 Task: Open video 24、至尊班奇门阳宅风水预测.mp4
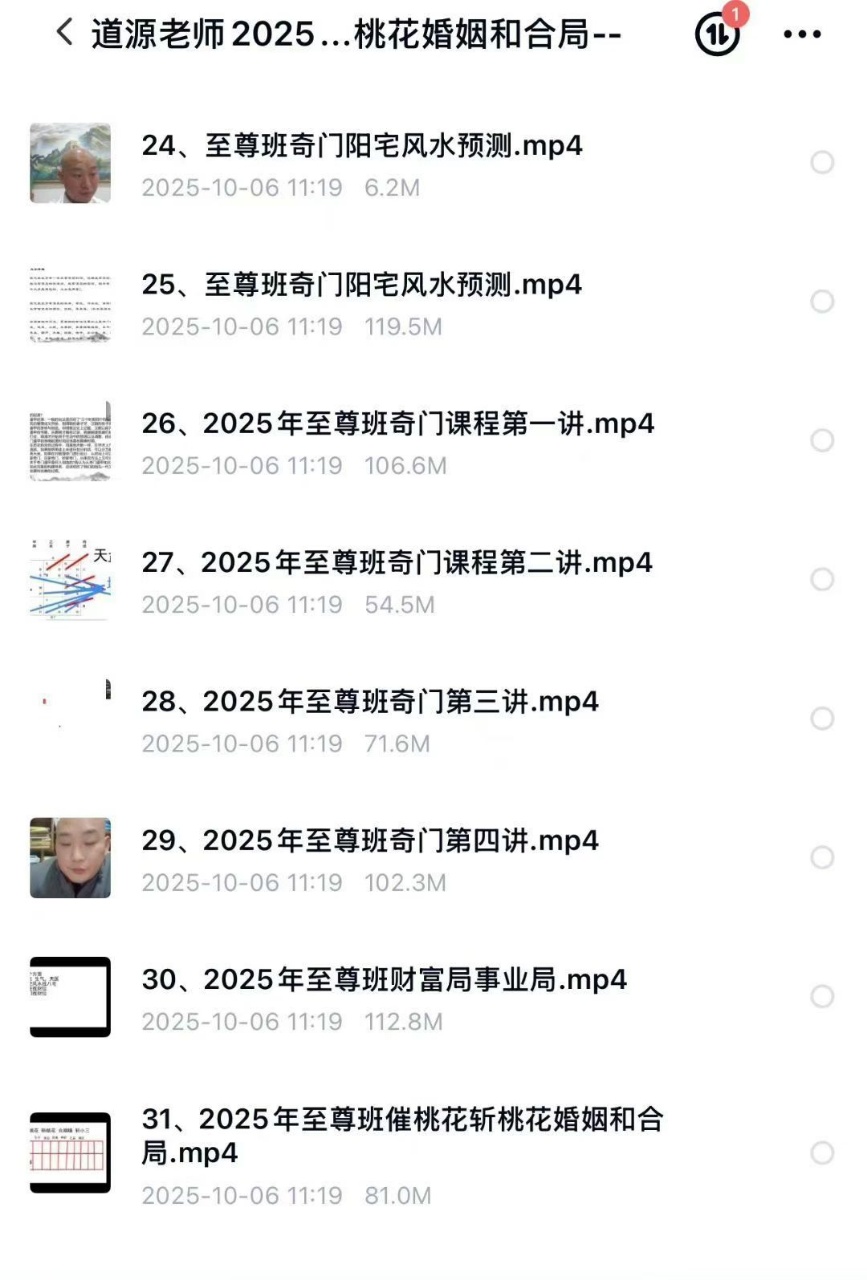click(x=362, y=146)
